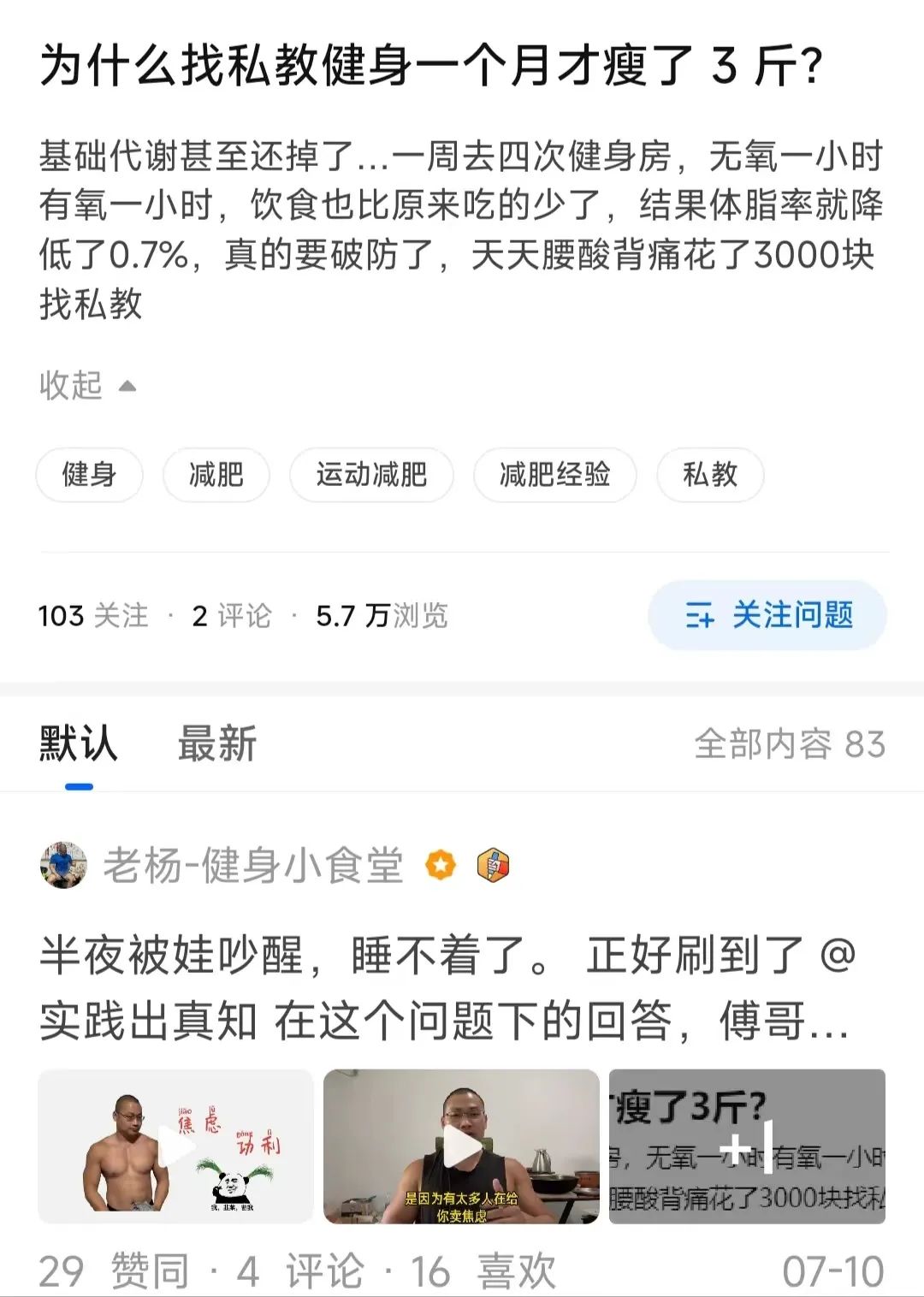Tap the 私教 topic chip
The width and height of the screenshot is (924, 1297).
709,474
